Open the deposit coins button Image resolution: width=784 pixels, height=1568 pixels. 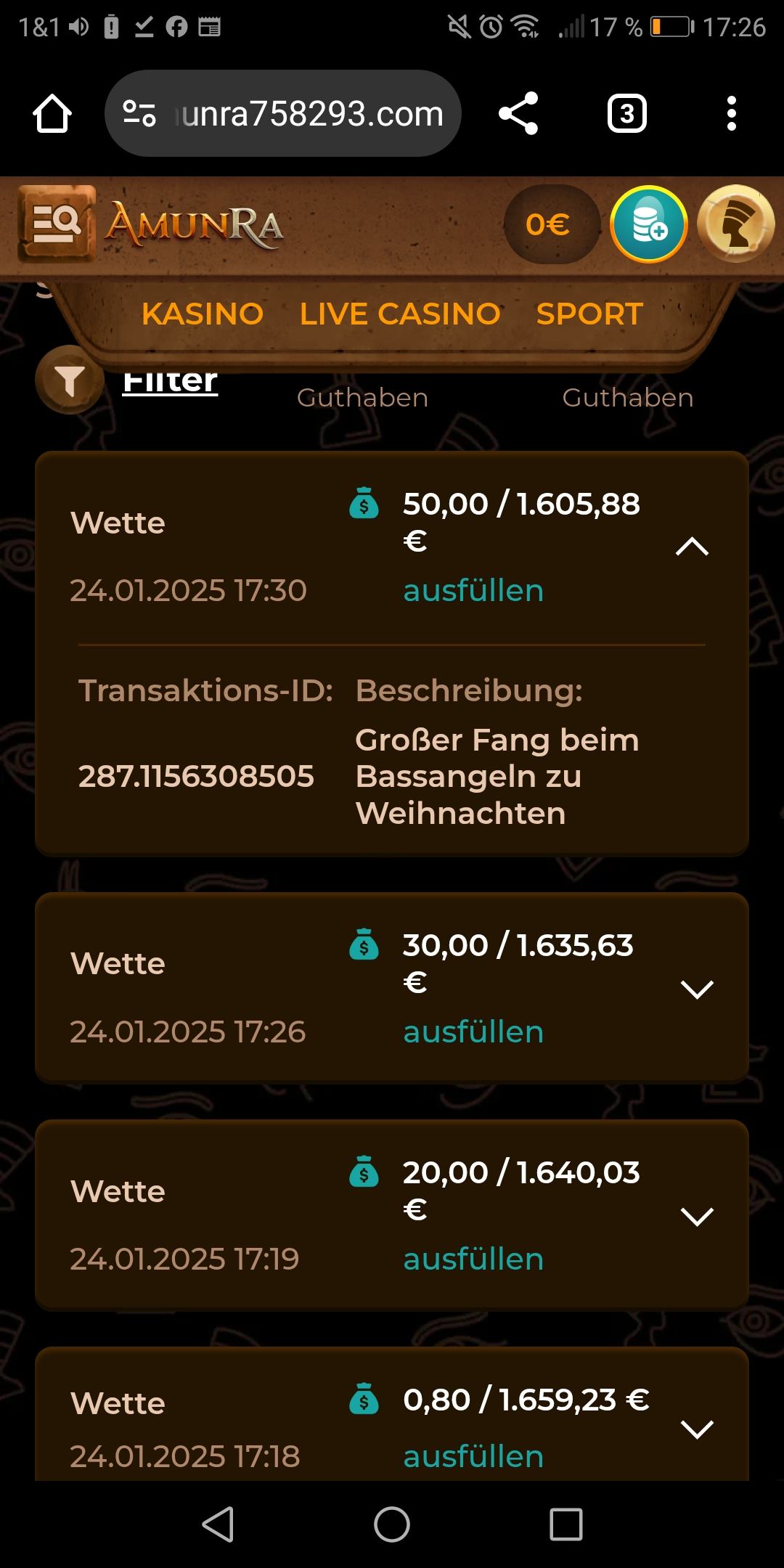(x=648, y=224)
